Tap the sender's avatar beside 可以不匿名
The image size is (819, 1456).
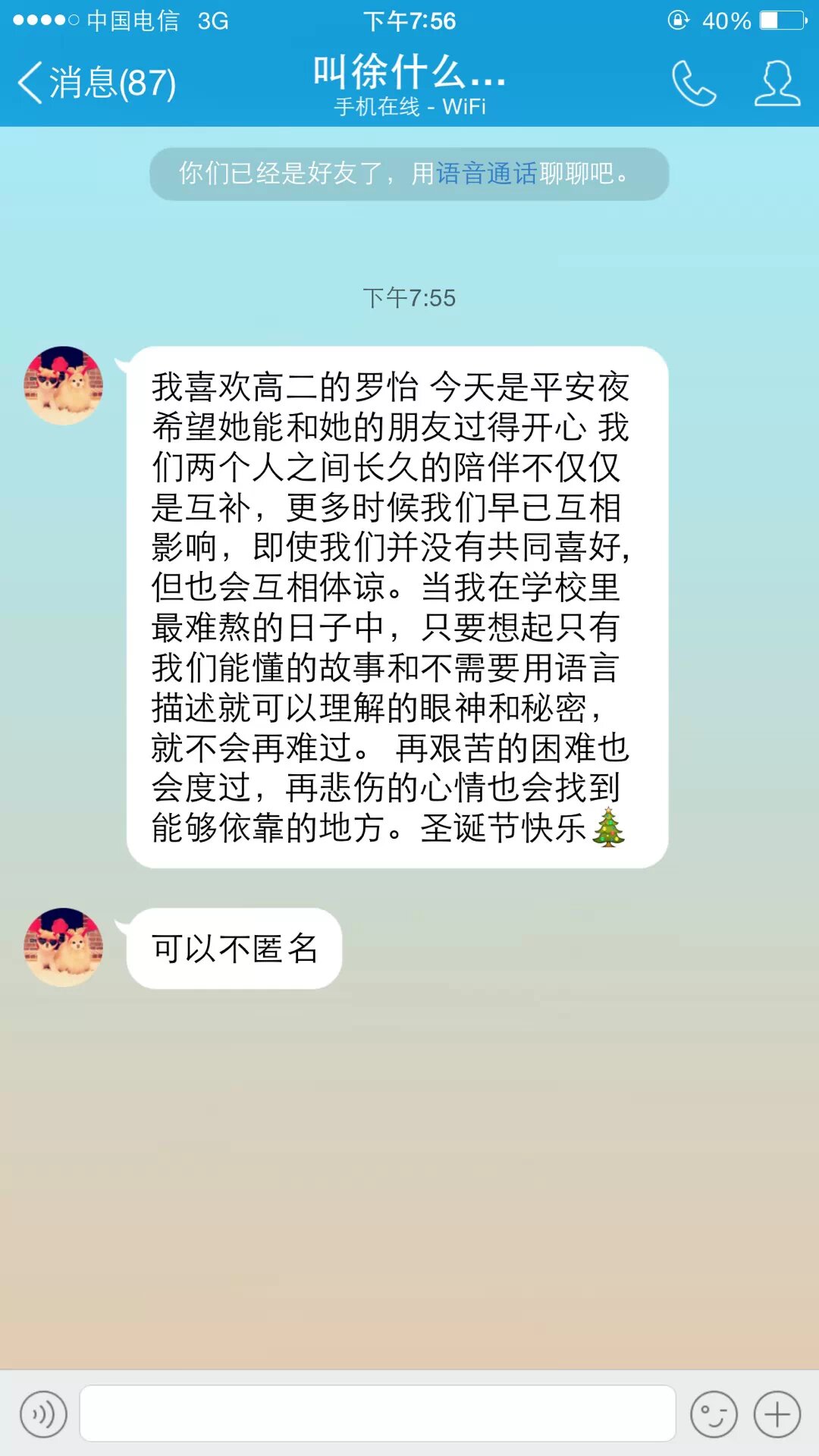[x=64, y=947]
